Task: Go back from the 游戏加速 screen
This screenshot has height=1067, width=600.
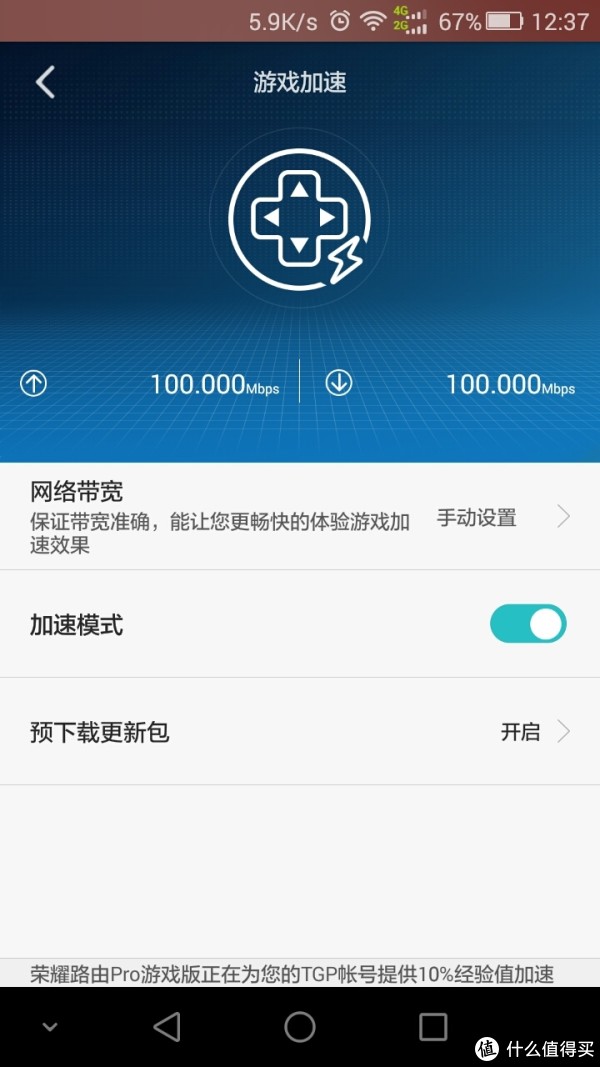Action: (x=46, y=82)
